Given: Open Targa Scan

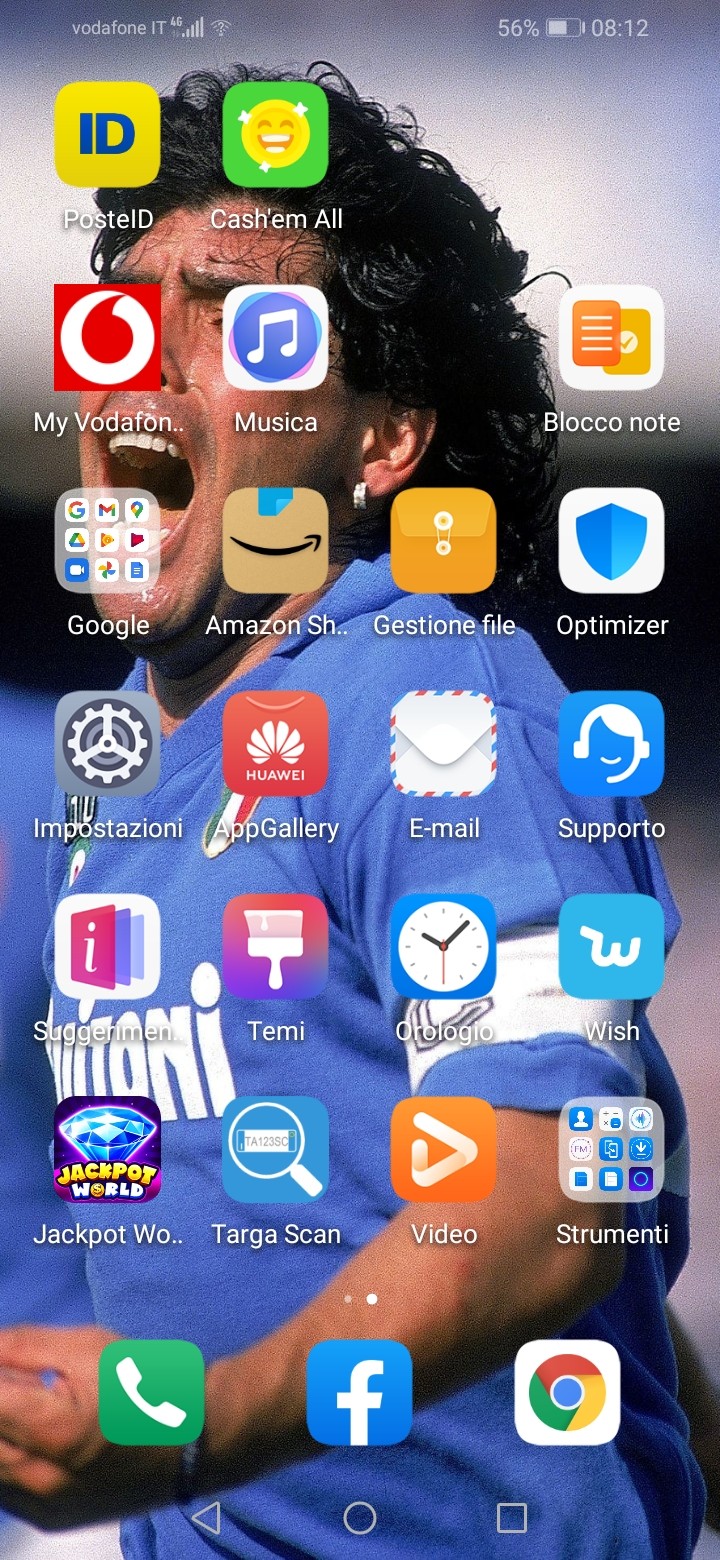Looking at the screenshot, I should click(275, 1149).
